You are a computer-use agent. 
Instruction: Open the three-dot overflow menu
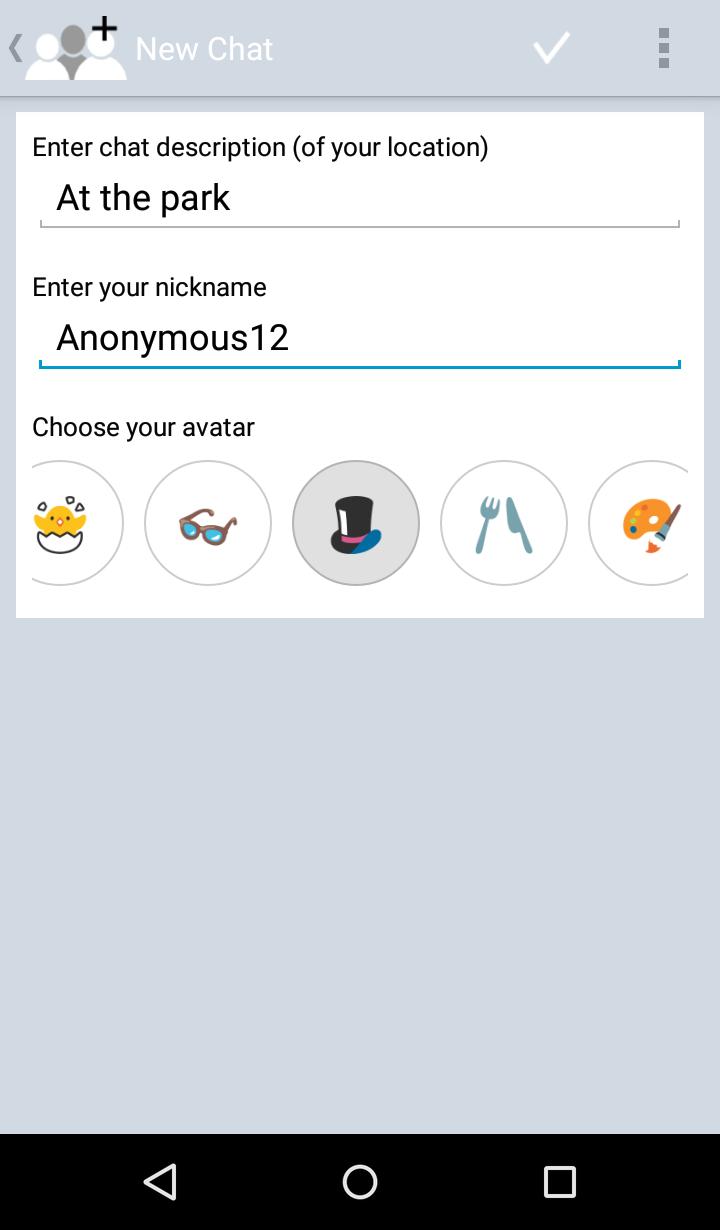[x=664, y=47]
